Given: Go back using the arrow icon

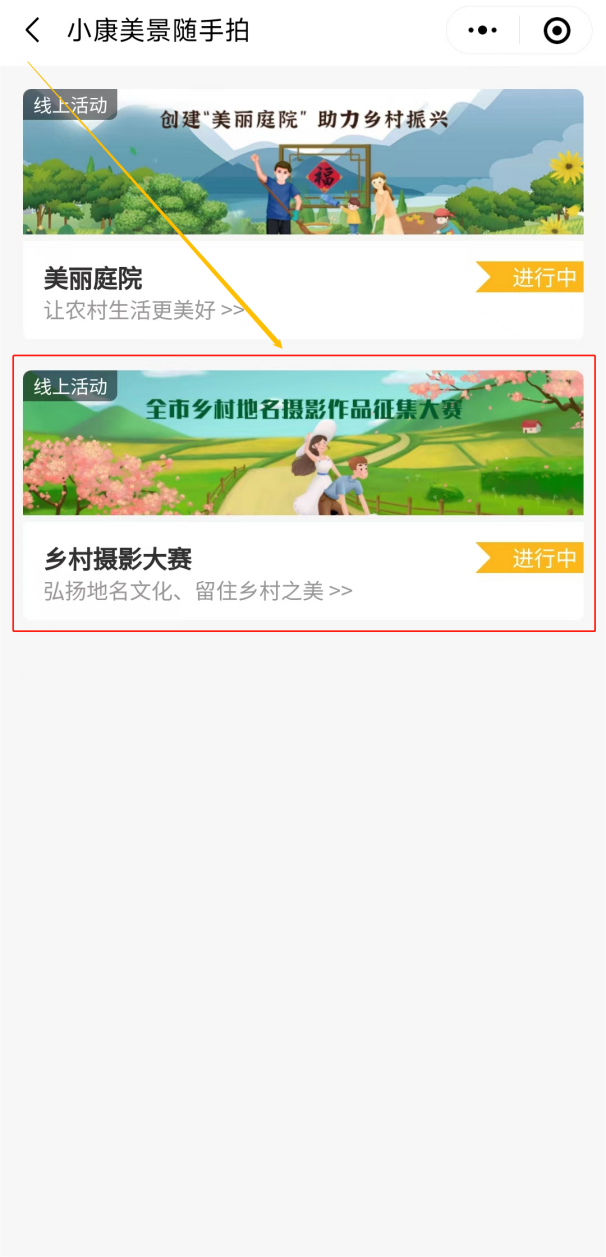Looking at the screenshot, I should pos(33,31).
